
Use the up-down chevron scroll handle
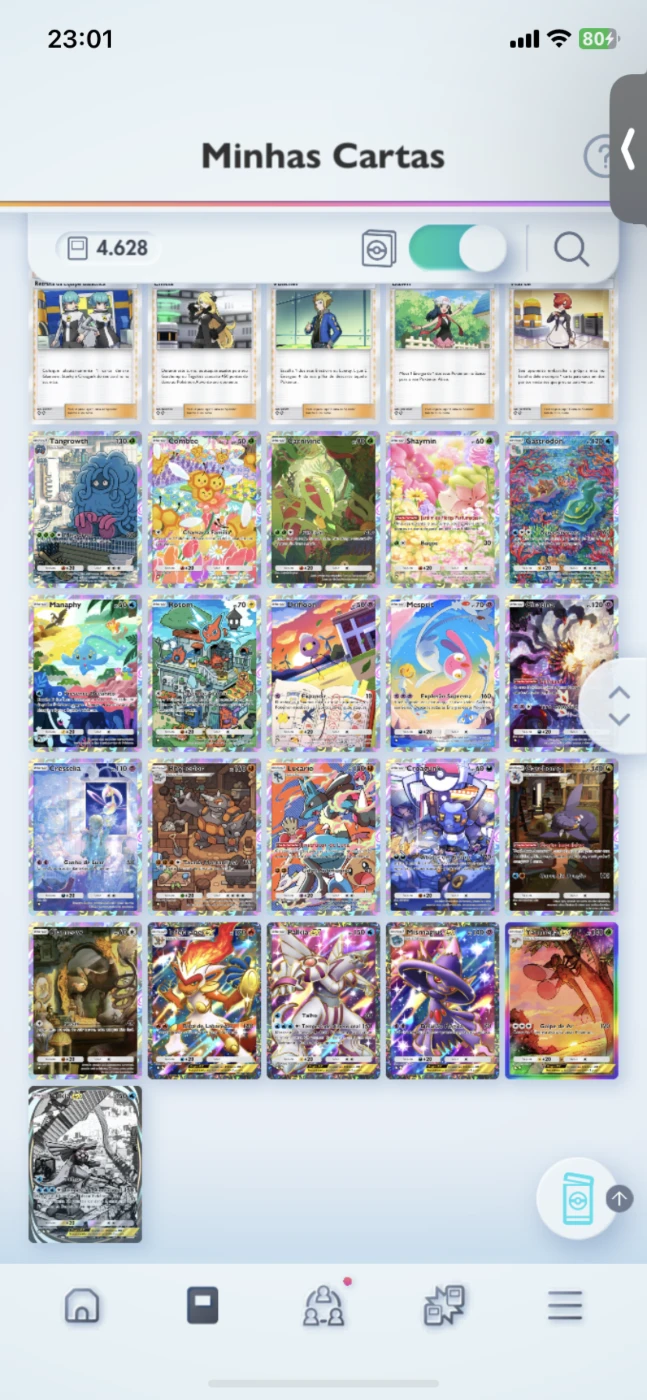click(619, 705)
